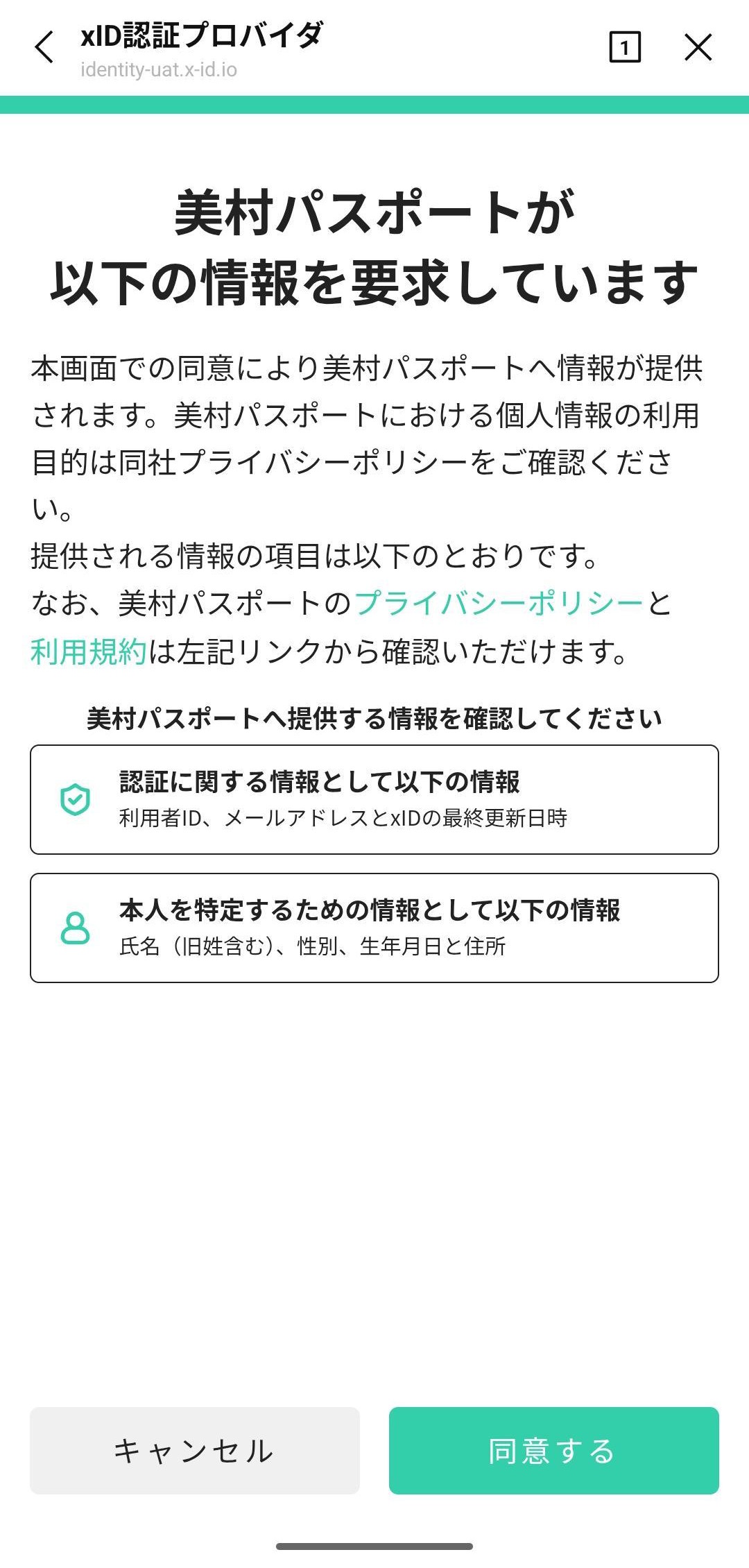
Task: Agree by tapping 同意する
Action: pyautogui.click(x=553, y=1450)
